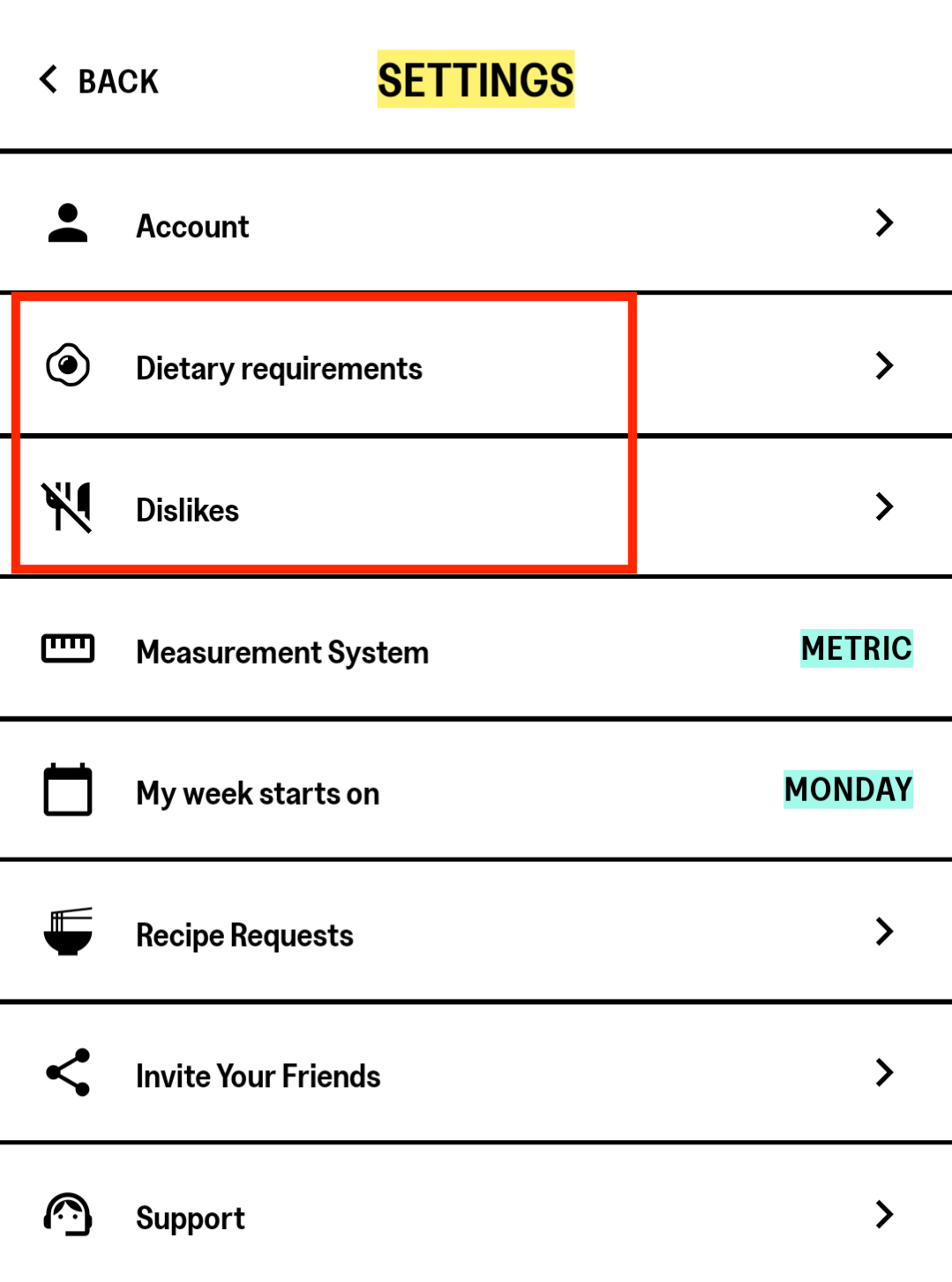Select the SETTINGS header title
The image size is (952, 1282).
pyautogui.click(x=475, y=79)
